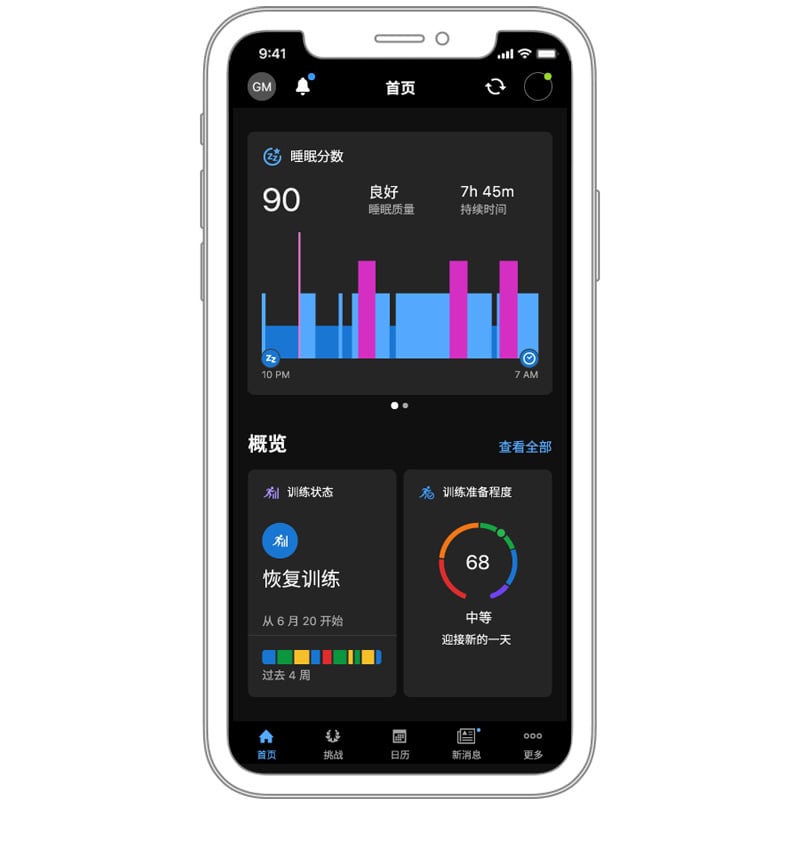Open the device status circle icon
The height and width of the screenshot is (850, 800).
[538, 87]
